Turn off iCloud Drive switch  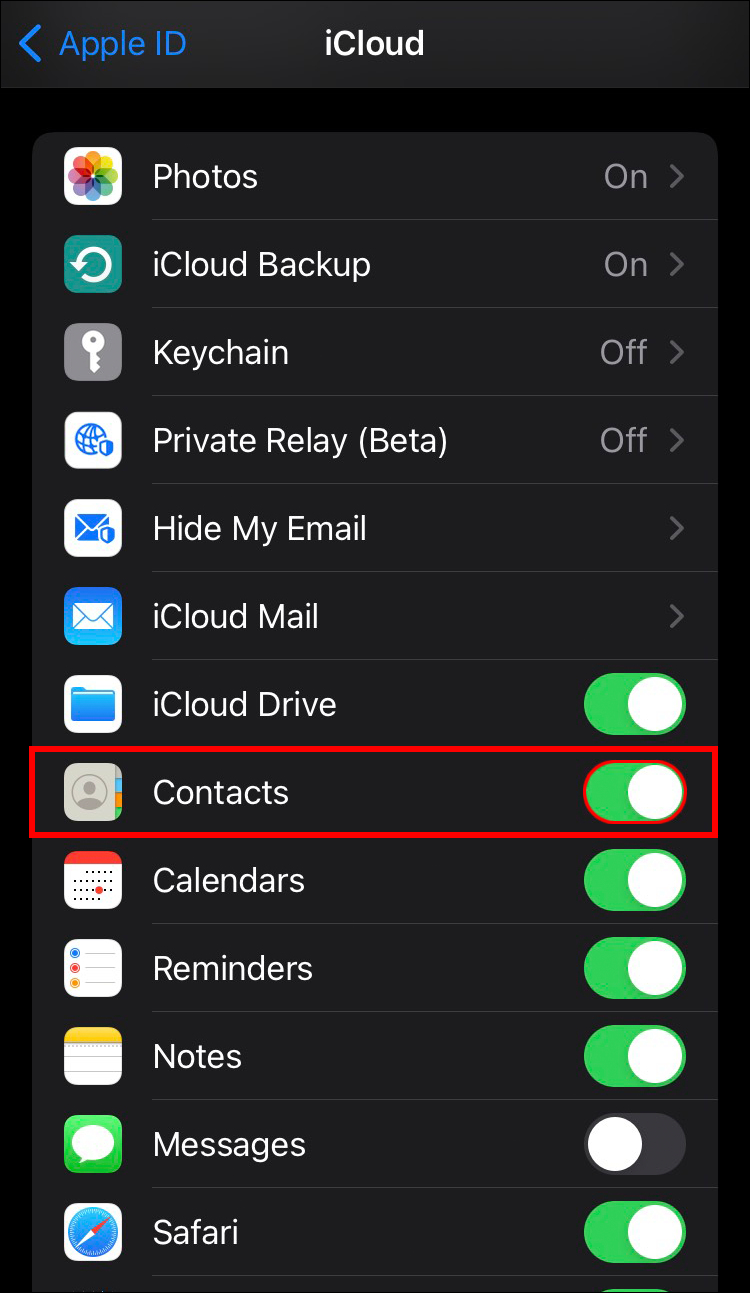click(634, 705)
